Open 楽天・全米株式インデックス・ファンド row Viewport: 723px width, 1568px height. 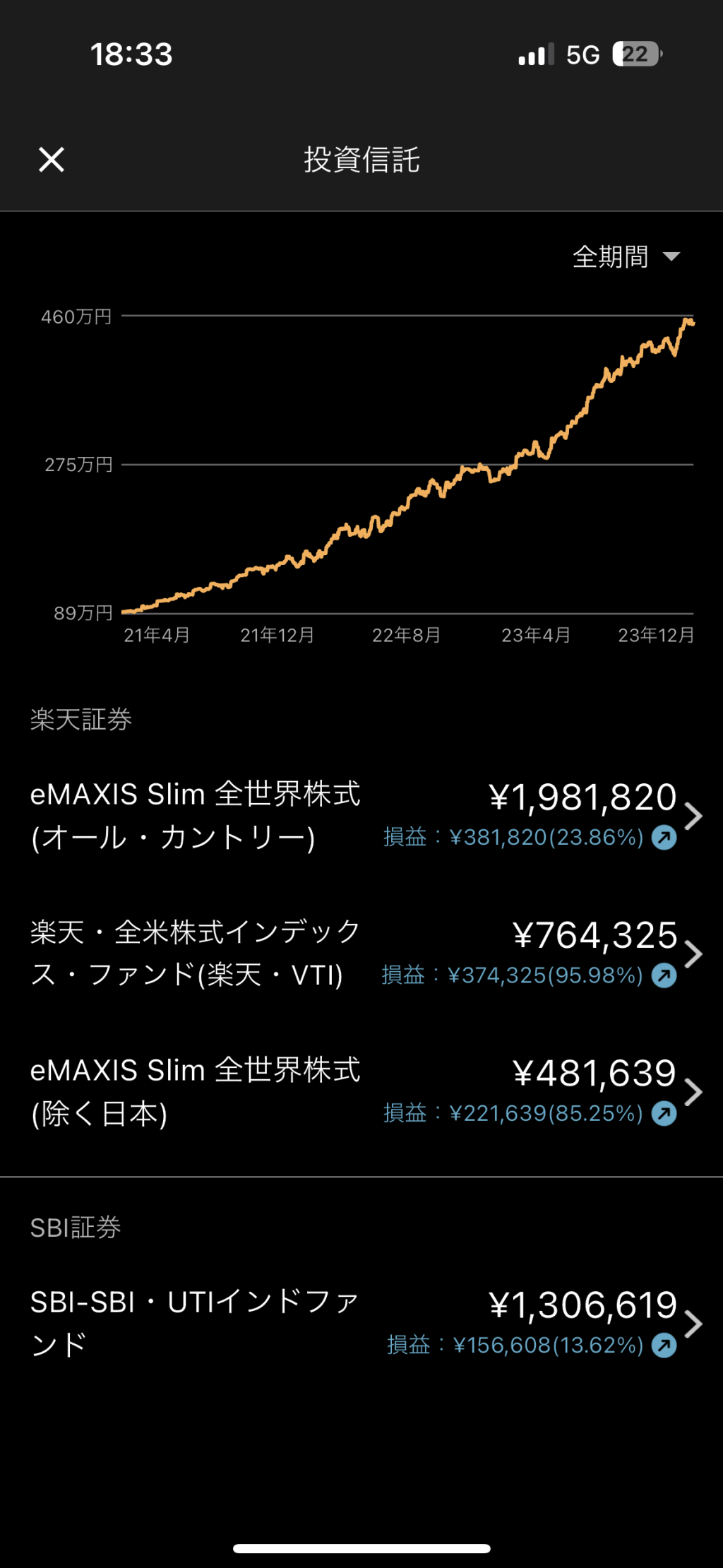click(361, 954)
